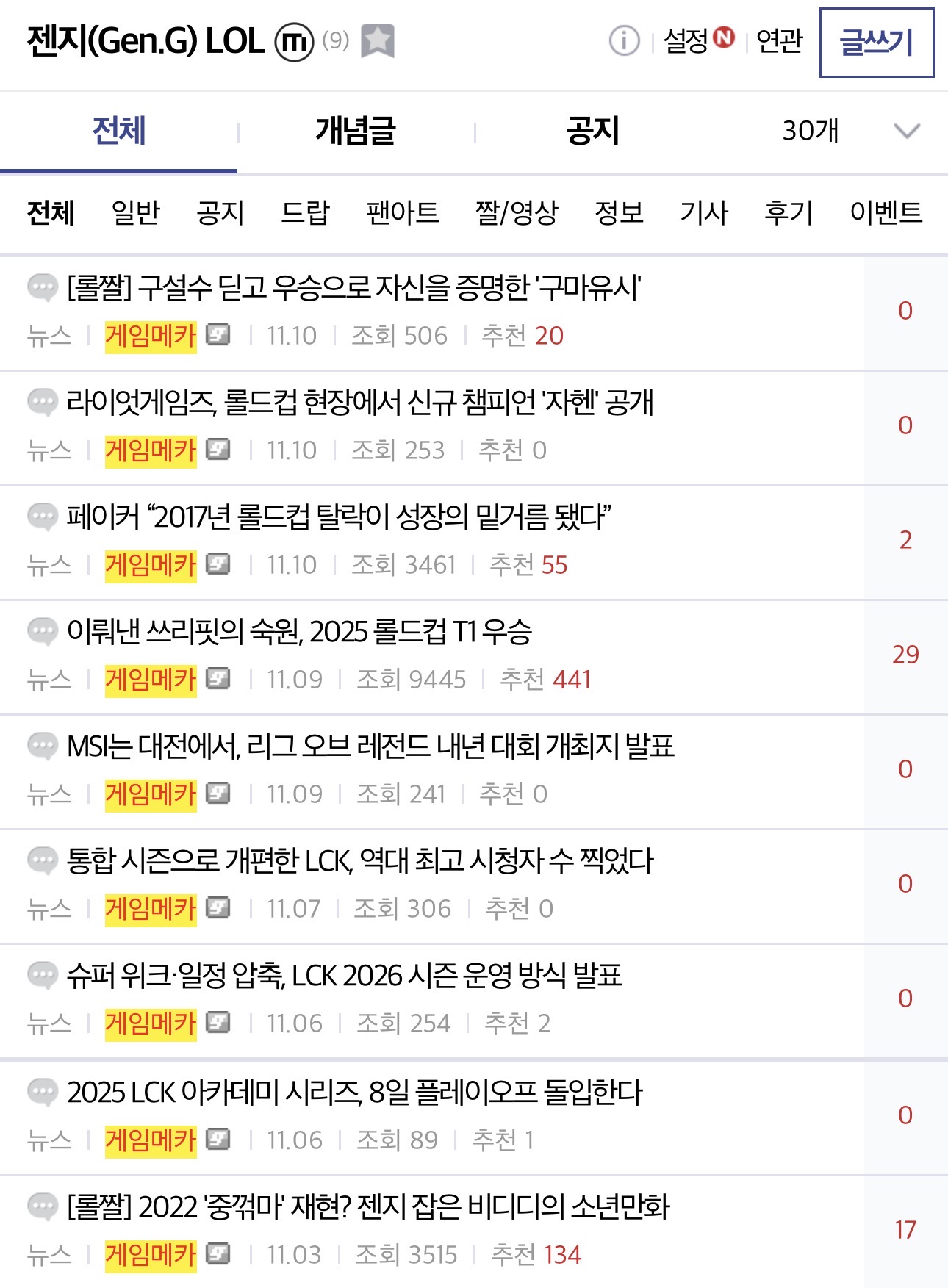Filter posts by 정보 category
This screenshot has width=948, height=1288.
click(619, 213)
